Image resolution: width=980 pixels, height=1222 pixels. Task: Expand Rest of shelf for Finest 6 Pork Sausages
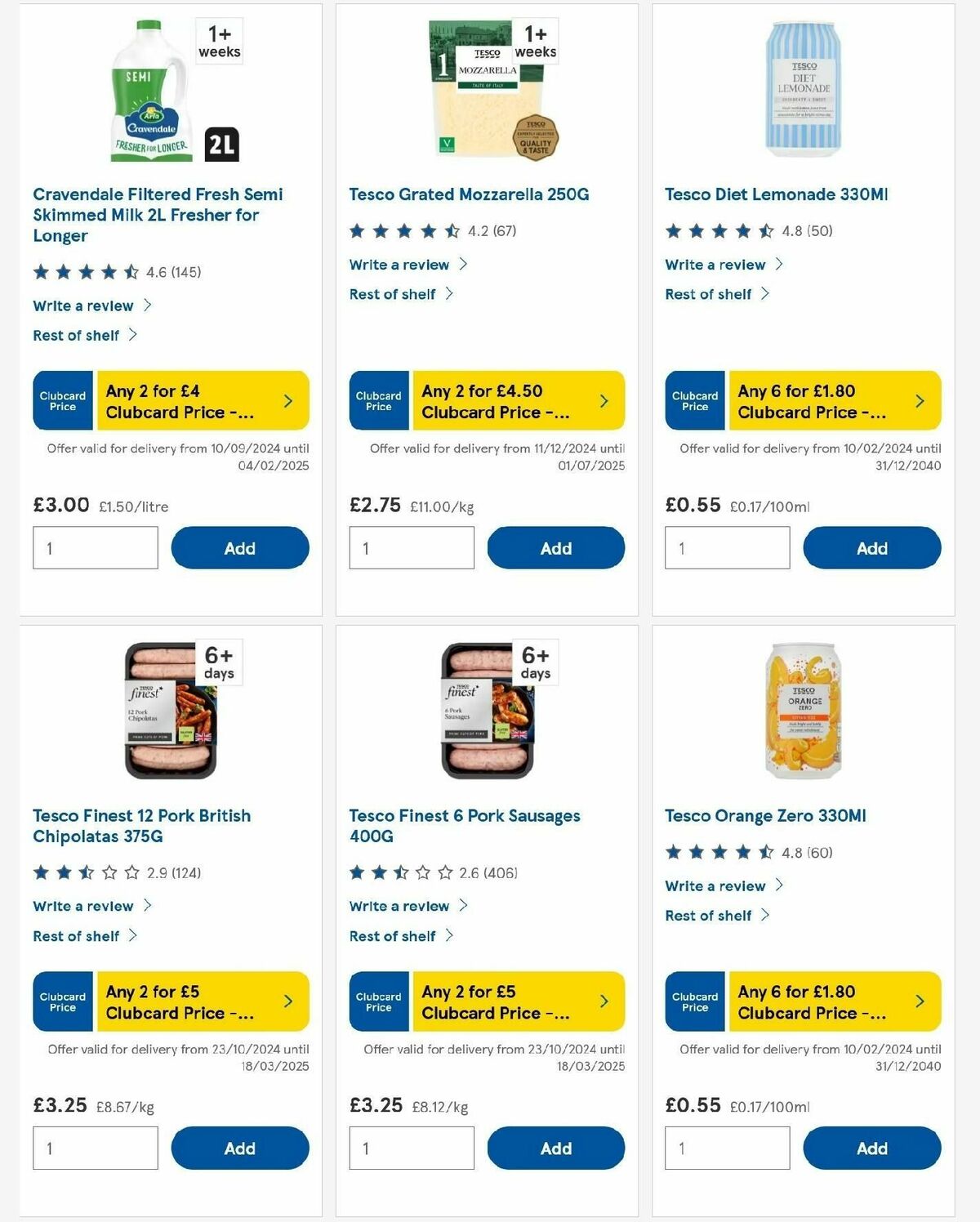click(x=392, y=935)
